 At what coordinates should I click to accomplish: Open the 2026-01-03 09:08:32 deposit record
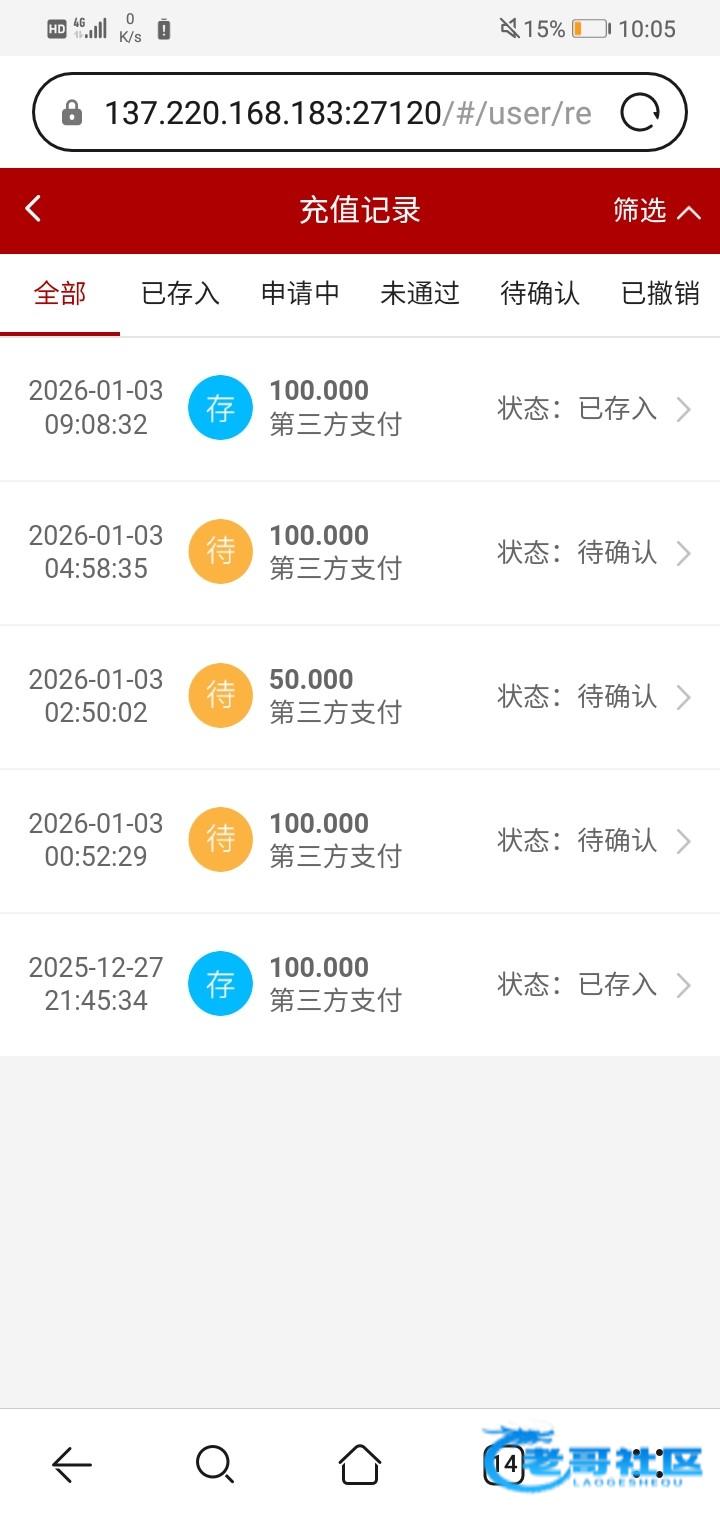point(360,409)
